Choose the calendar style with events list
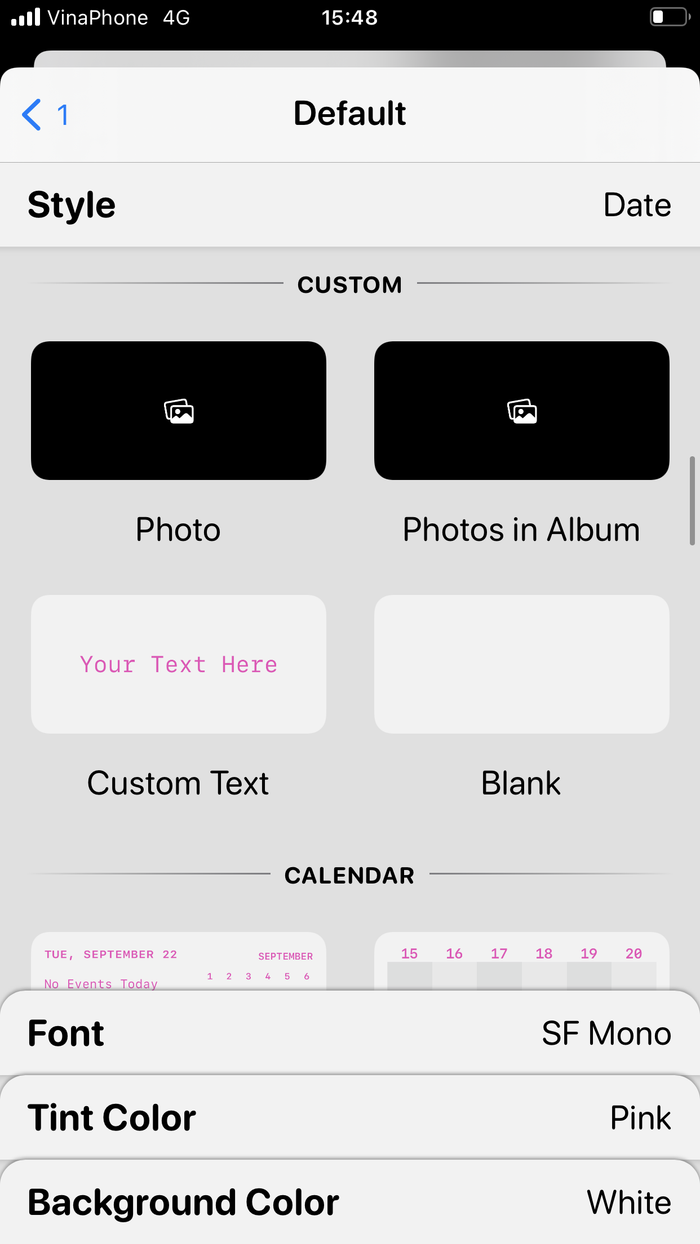The height and width of the screenshot is (1244, 700). pyautogui.click(x=178, y=962)
